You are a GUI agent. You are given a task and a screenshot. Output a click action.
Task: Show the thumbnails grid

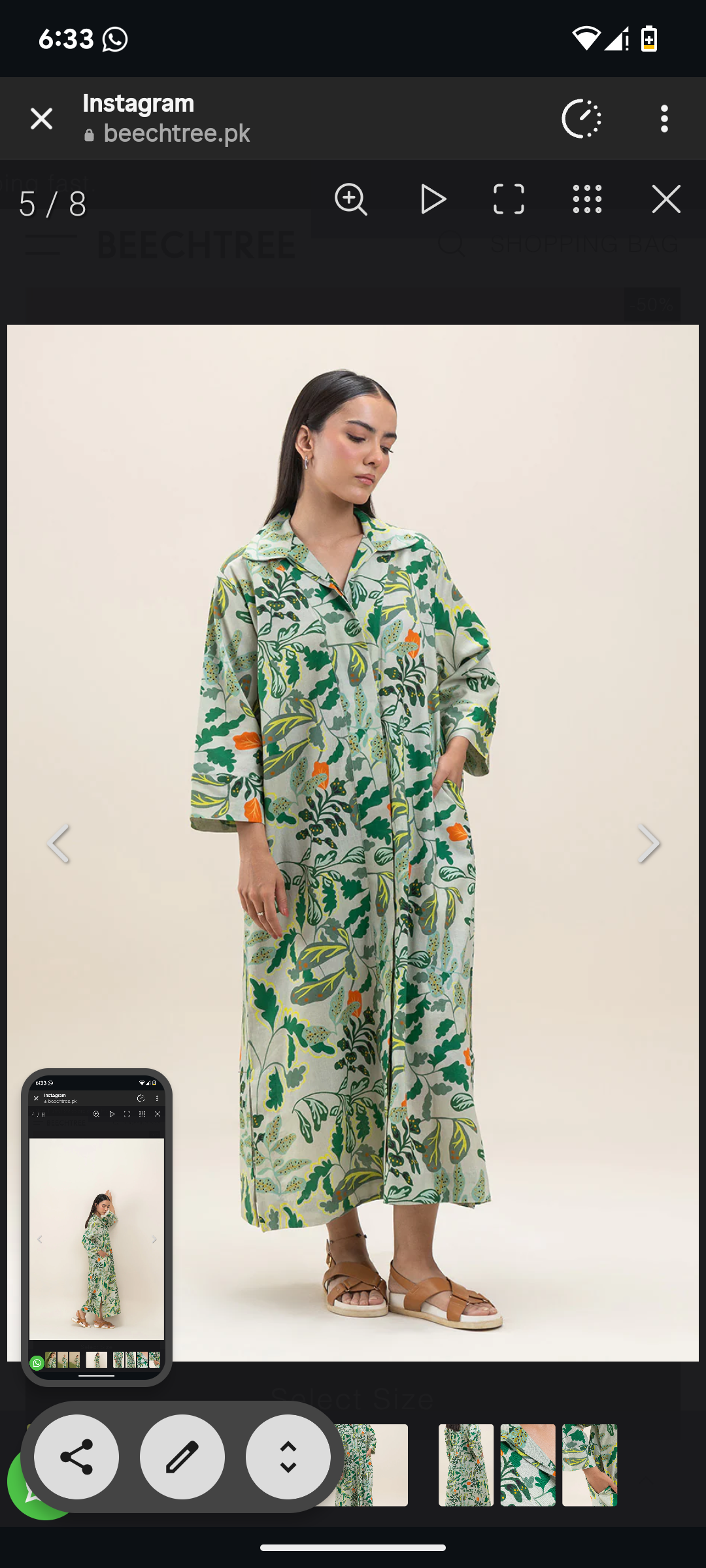[587, 199]
